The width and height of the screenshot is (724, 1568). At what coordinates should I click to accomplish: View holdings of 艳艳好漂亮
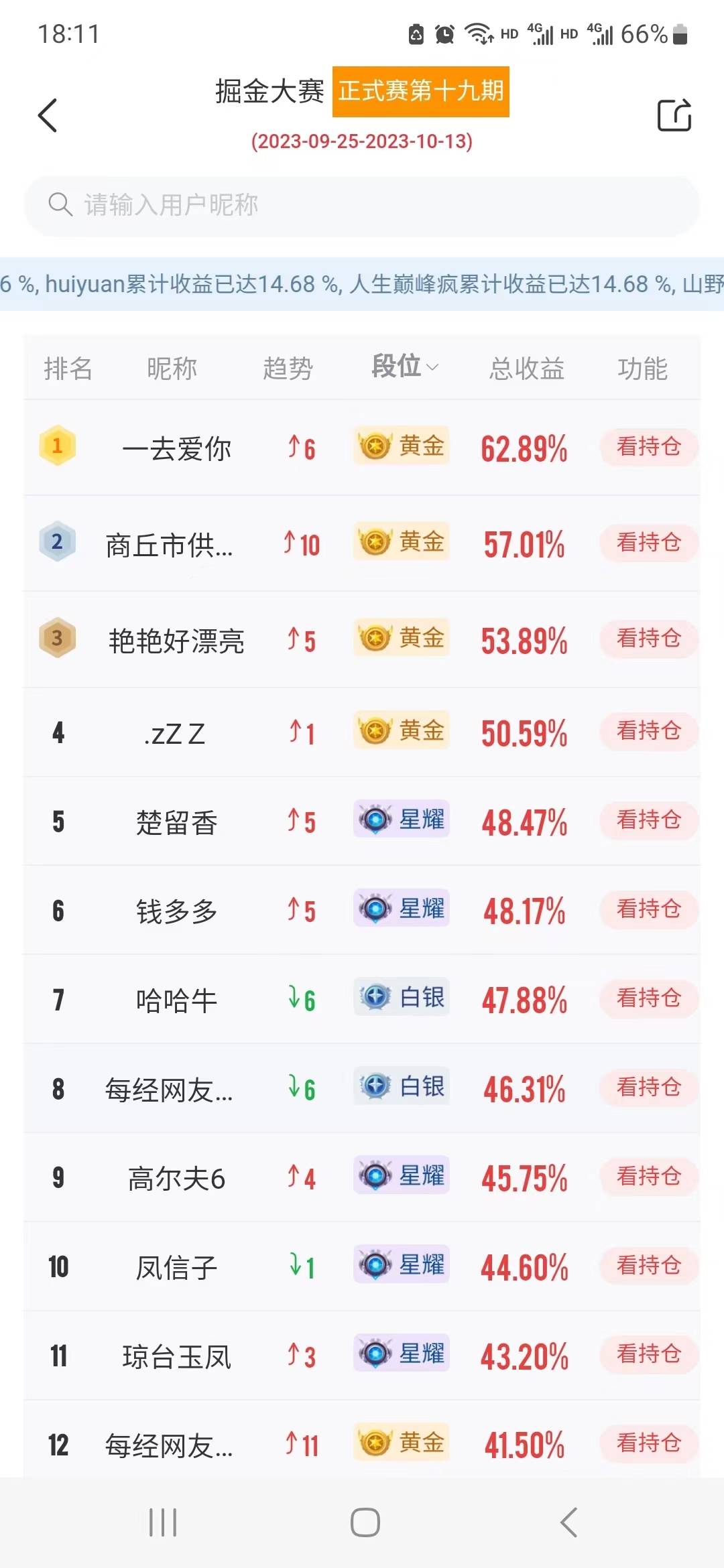coord(648,638)
